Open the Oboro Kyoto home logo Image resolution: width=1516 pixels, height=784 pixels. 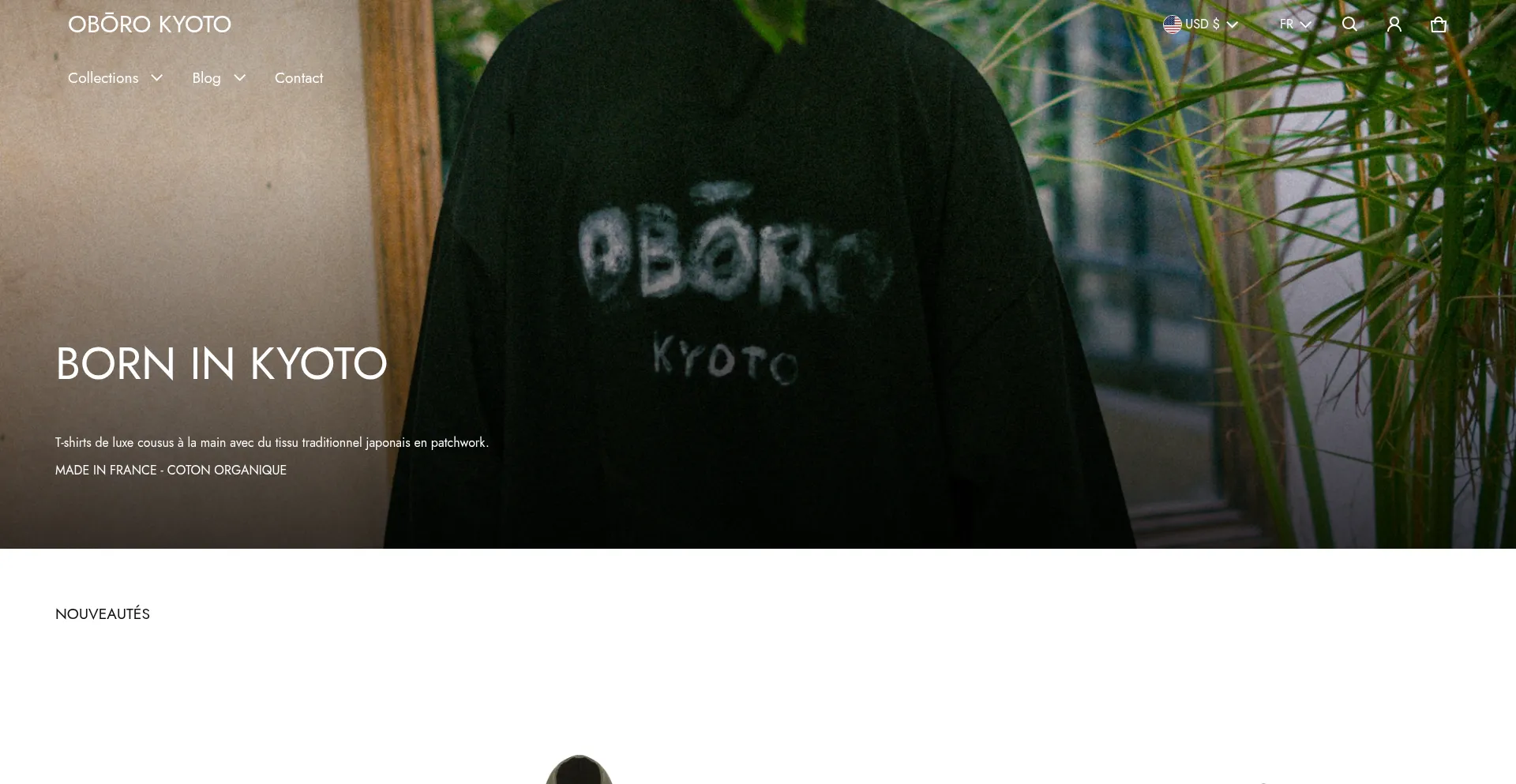click(x=149, y=24)
